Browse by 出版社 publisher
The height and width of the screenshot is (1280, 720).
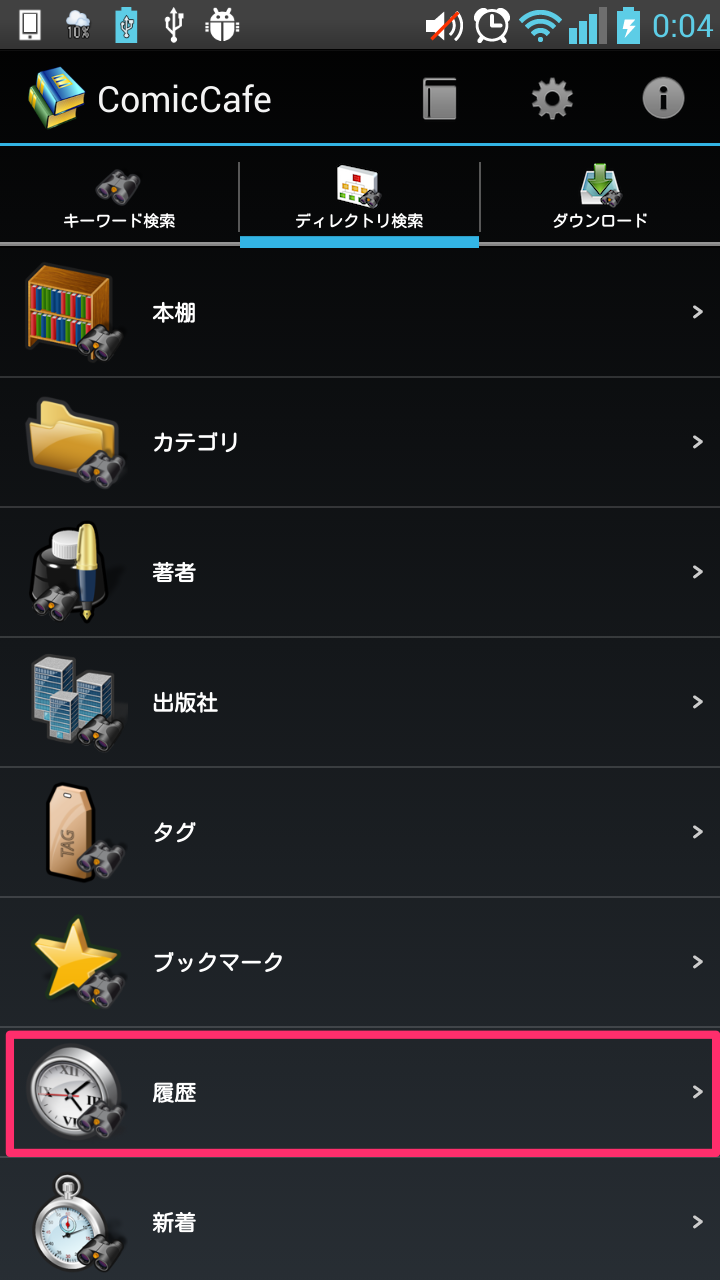[360, 702]
